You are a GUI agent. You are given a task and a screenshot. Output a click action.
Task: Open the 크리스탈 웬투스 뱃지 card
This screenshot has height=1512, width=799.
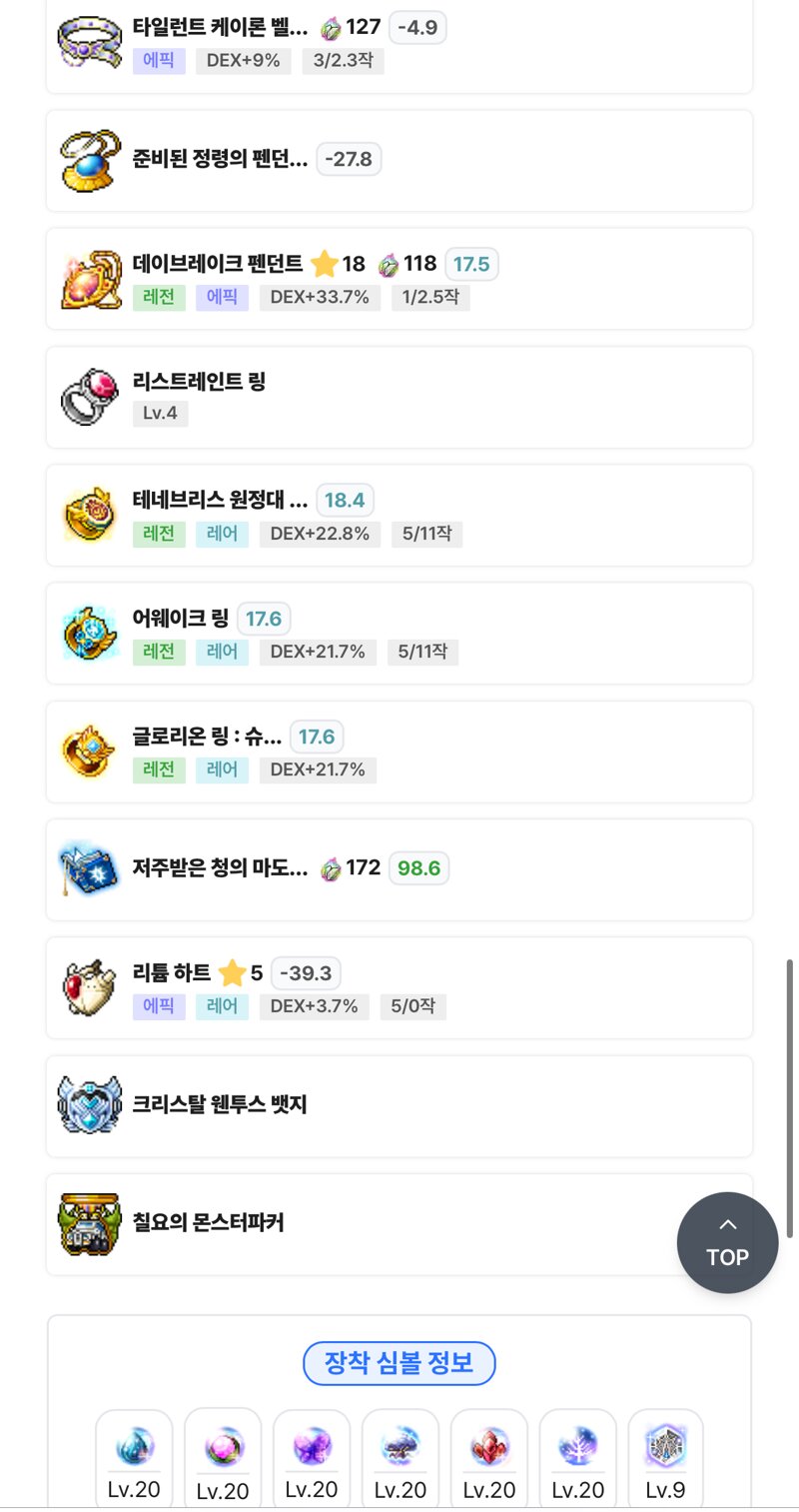(x=399, y=1106)
